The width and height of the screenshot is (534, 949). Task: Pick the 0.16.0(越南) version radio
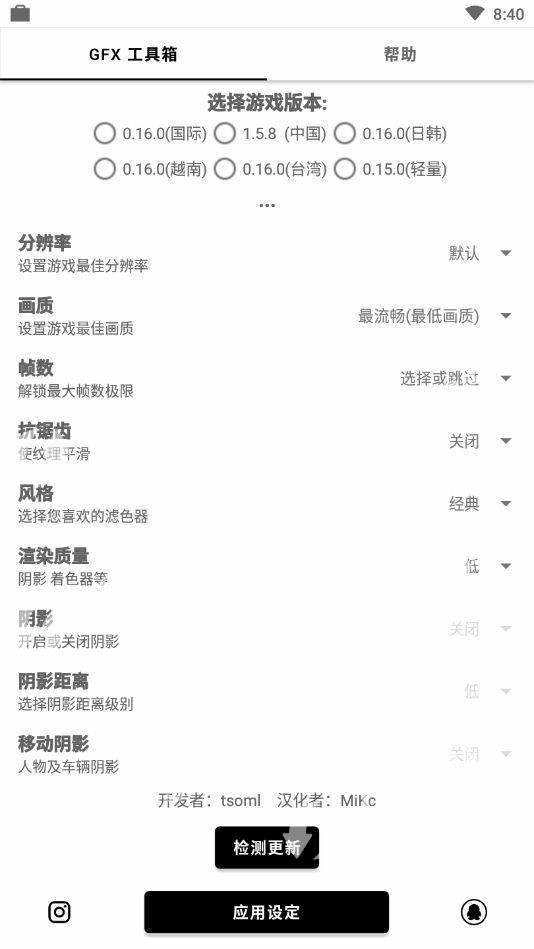[150, 169]
